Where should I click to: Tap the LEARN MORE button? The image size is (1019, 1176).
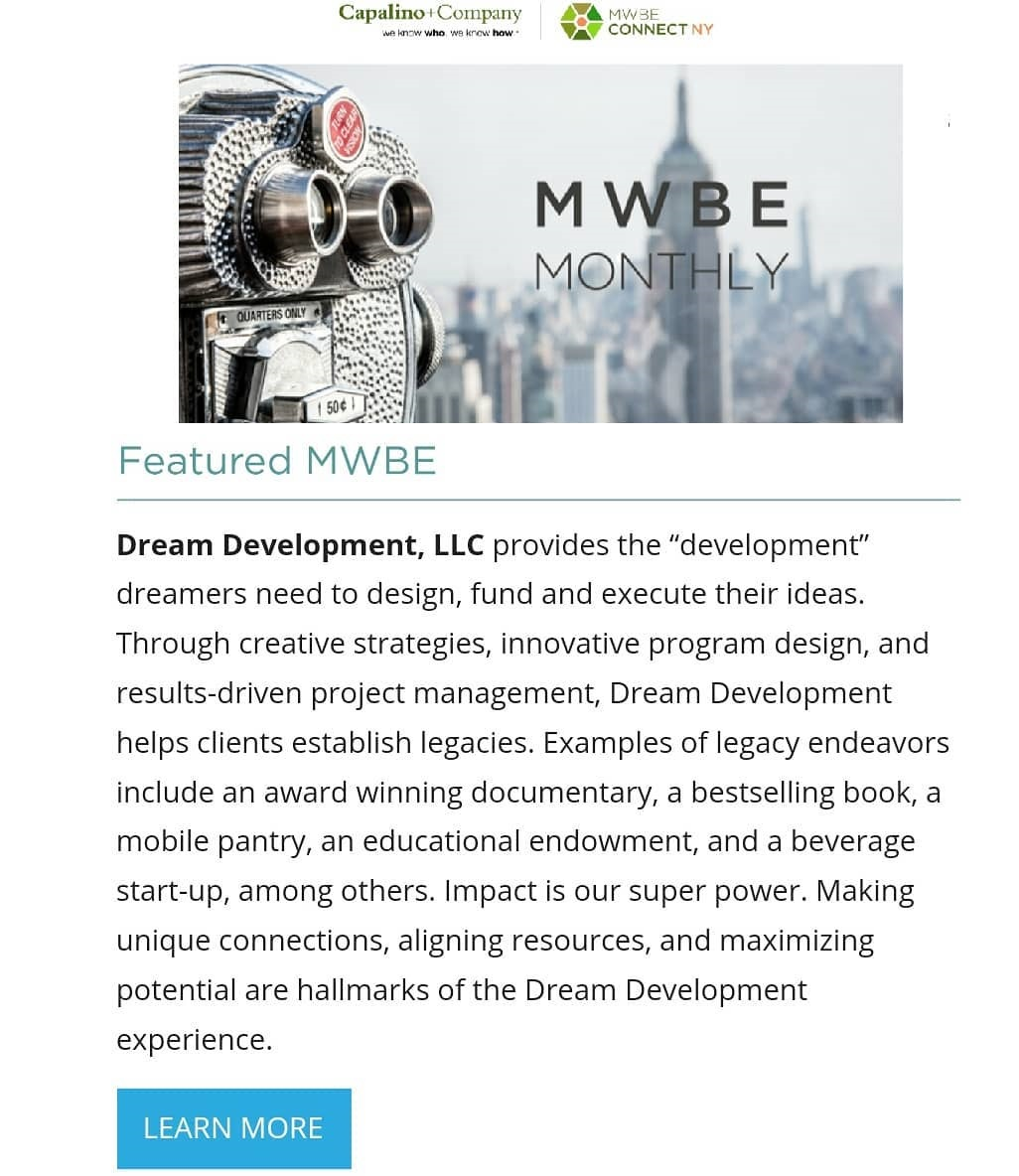pyautogui.click(x=233, y=1127)
